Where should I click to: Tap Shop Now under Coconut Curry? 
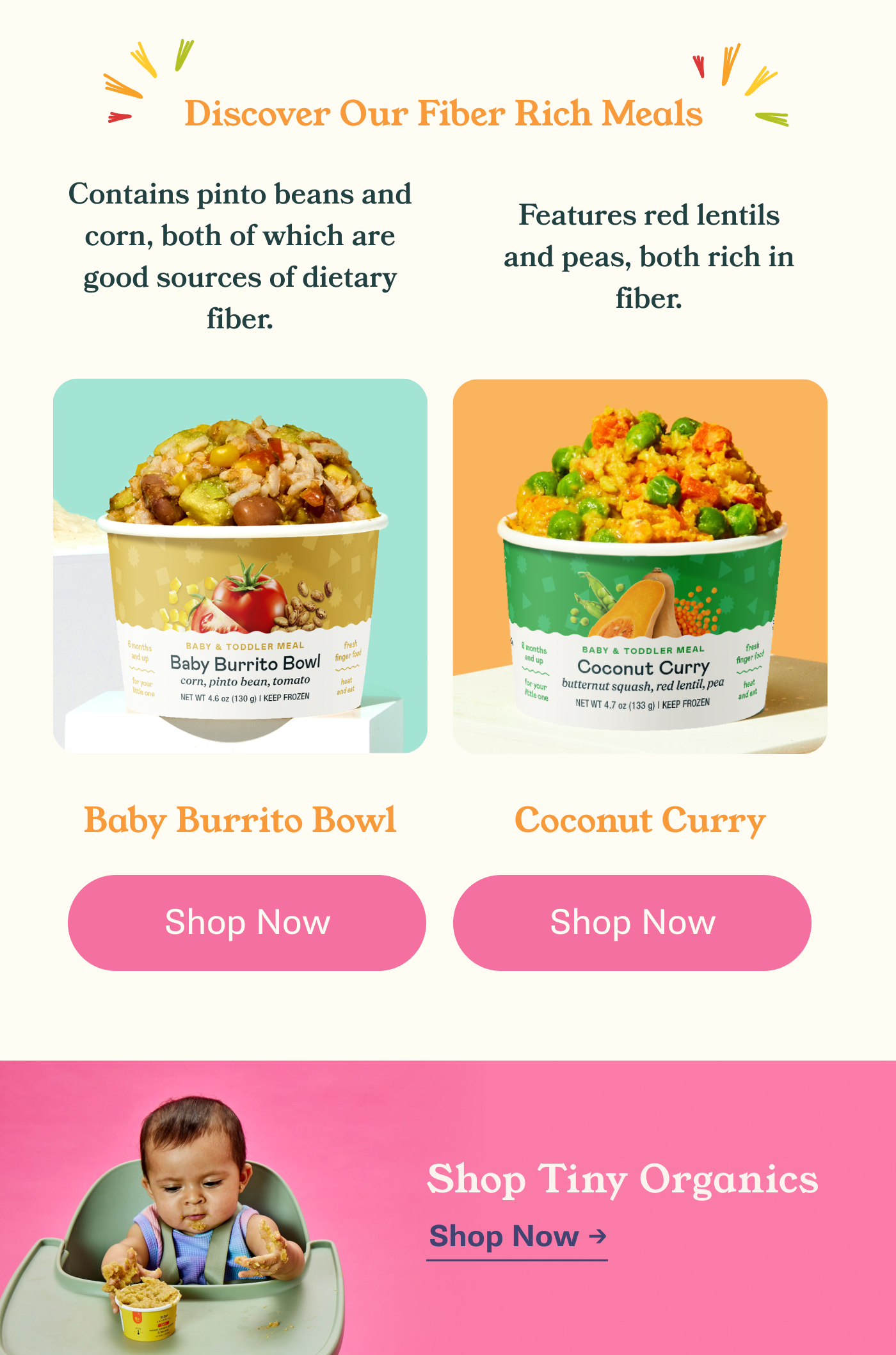[x=632, y=922]
